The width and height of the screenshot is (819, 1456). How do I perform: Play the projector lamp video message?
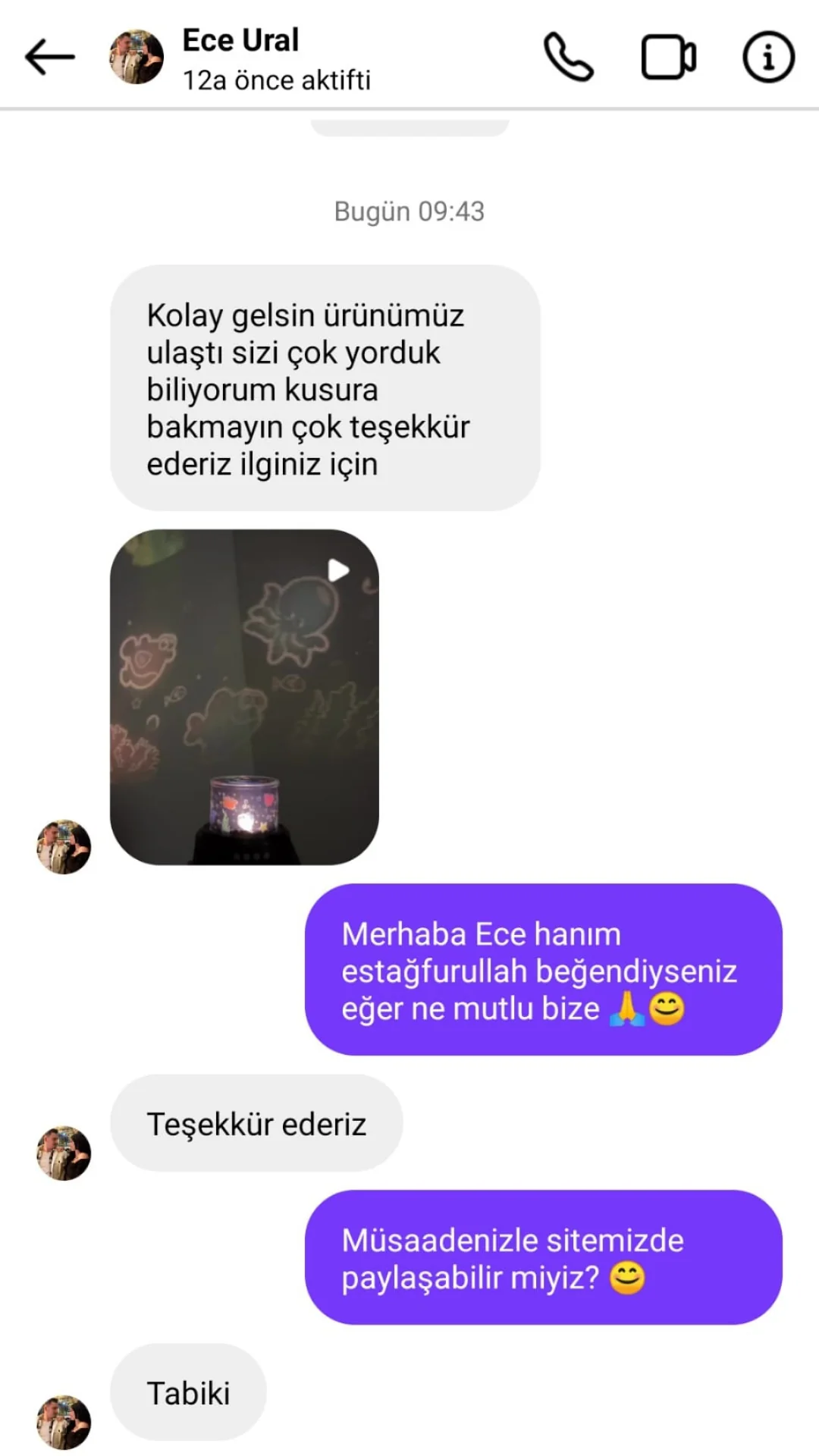pyautogui.click(x=244, y=696)
